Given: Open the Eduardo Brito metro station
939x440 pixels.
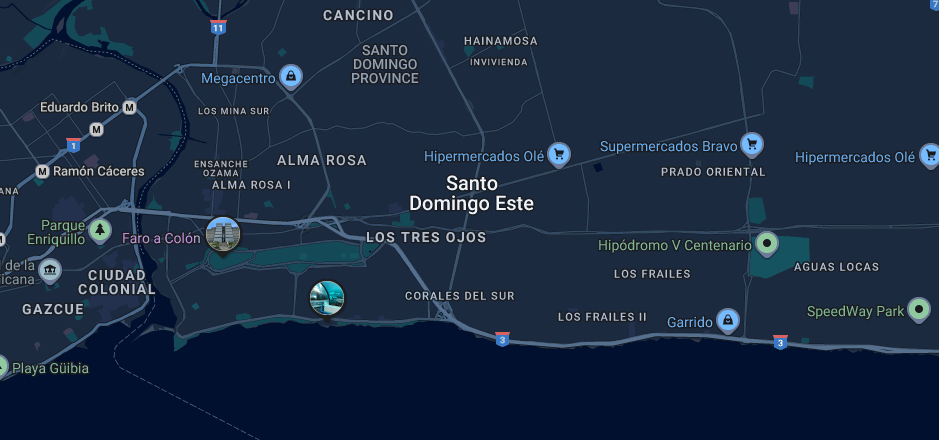Looking at the screenshot, I should pos(129,107).
